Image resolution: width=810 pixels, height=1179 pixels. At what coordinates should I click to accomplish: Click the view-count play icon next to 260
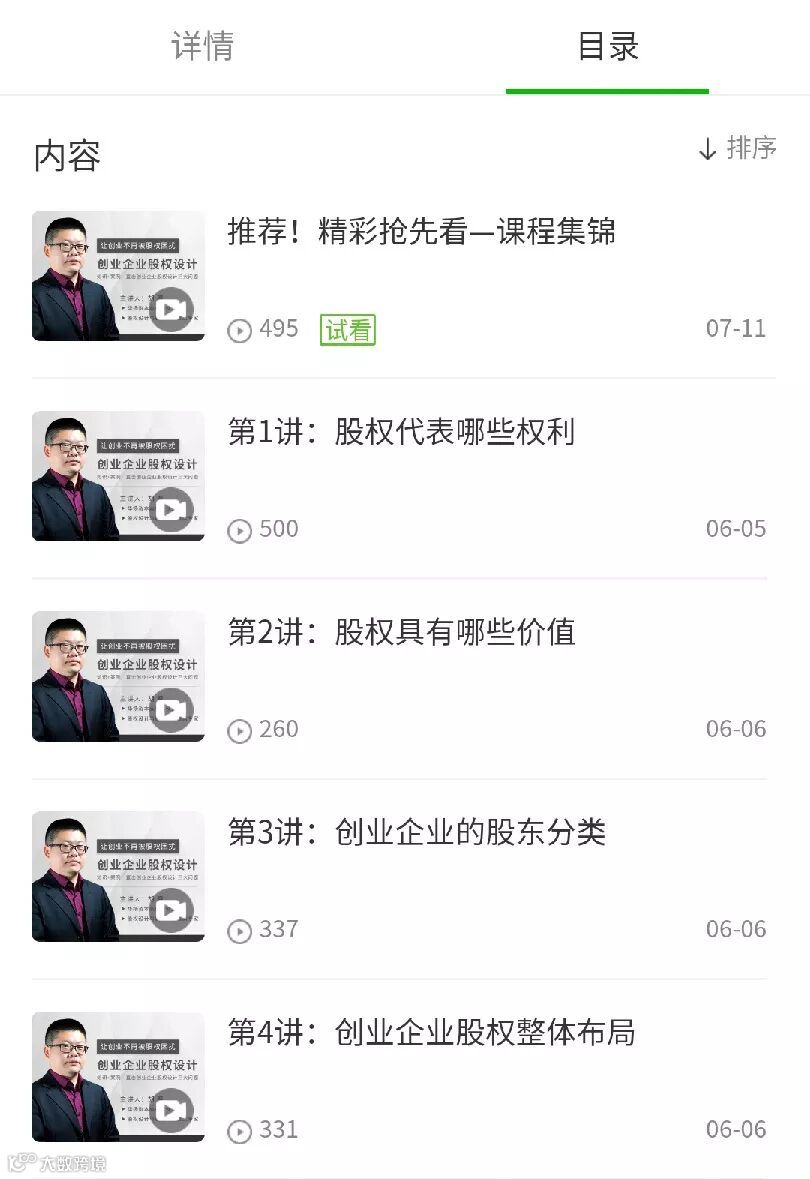coord(238,730)
